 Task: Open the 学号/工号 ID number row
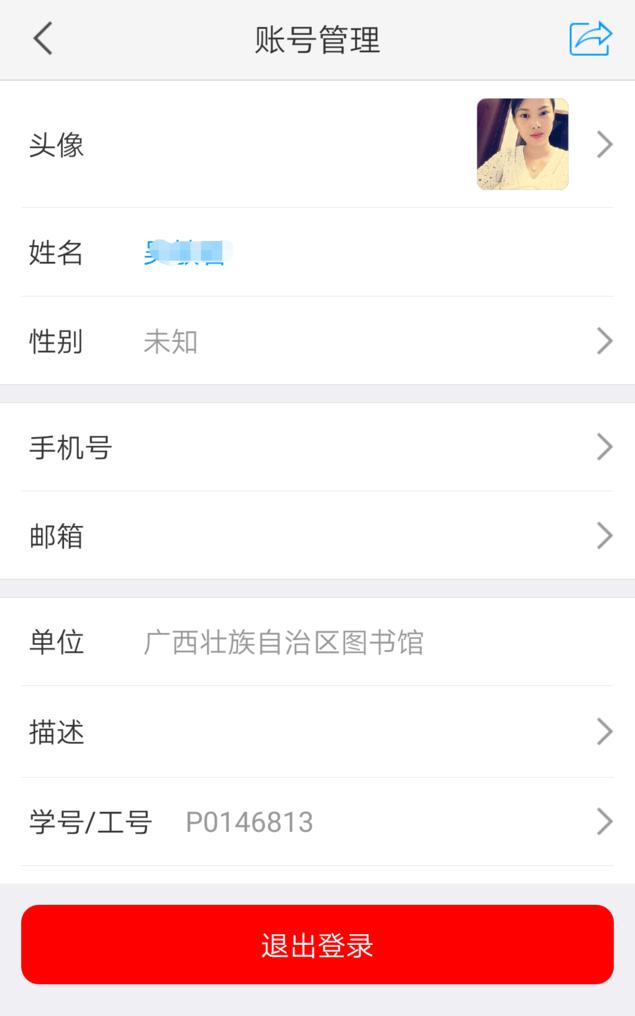click(x=317, y=822)
